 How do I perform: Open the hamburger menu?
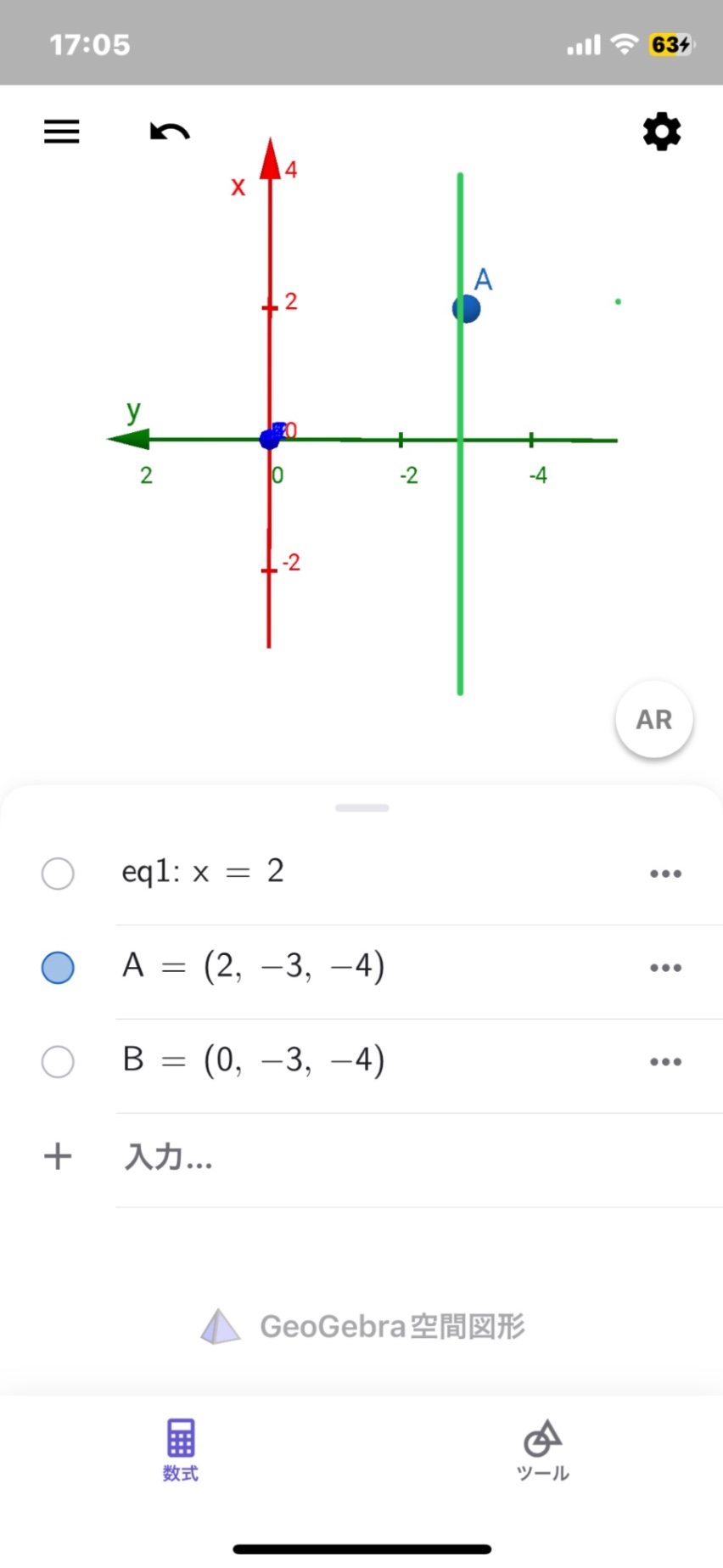tap(62, 132)
